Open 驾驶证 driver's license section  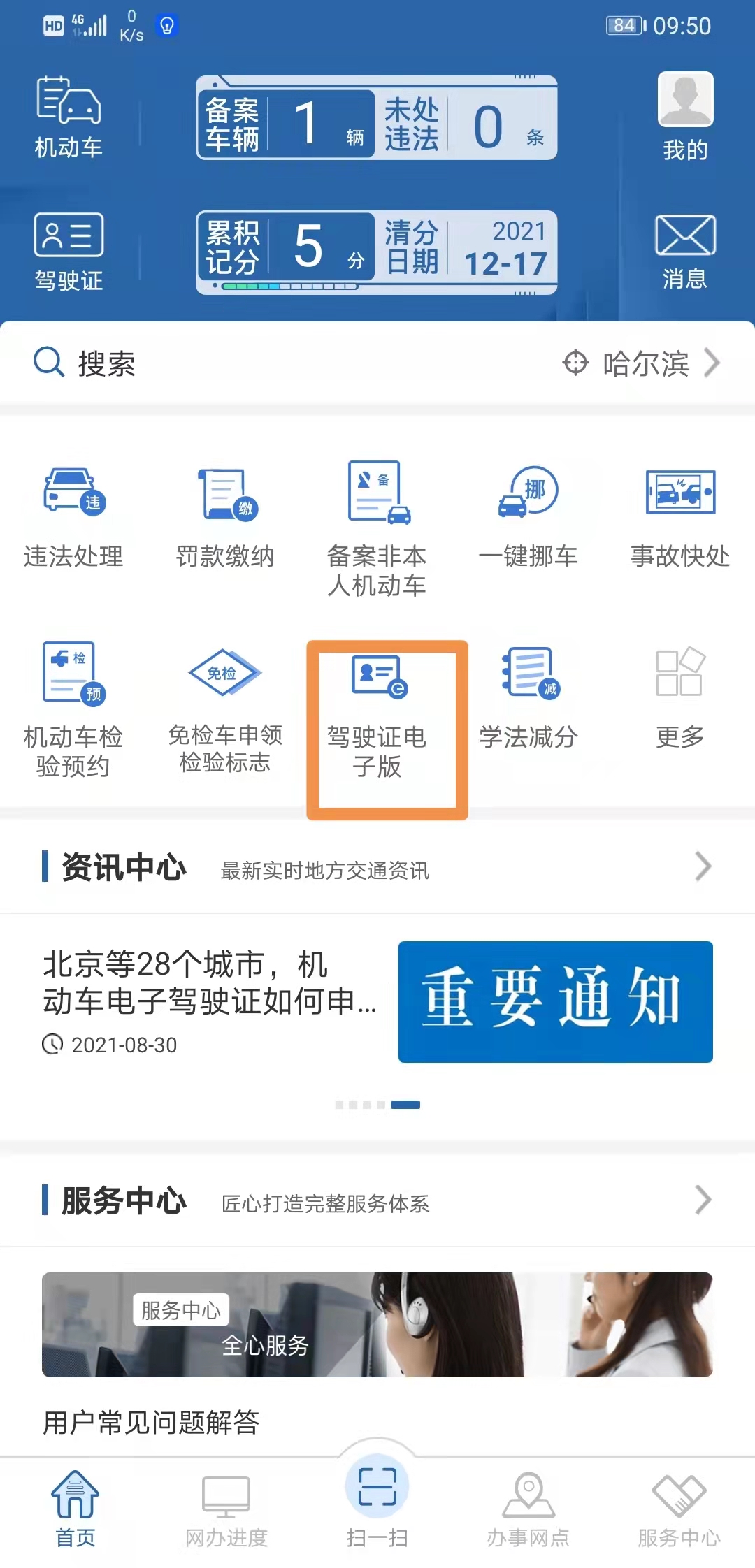(x=69, y=252)
